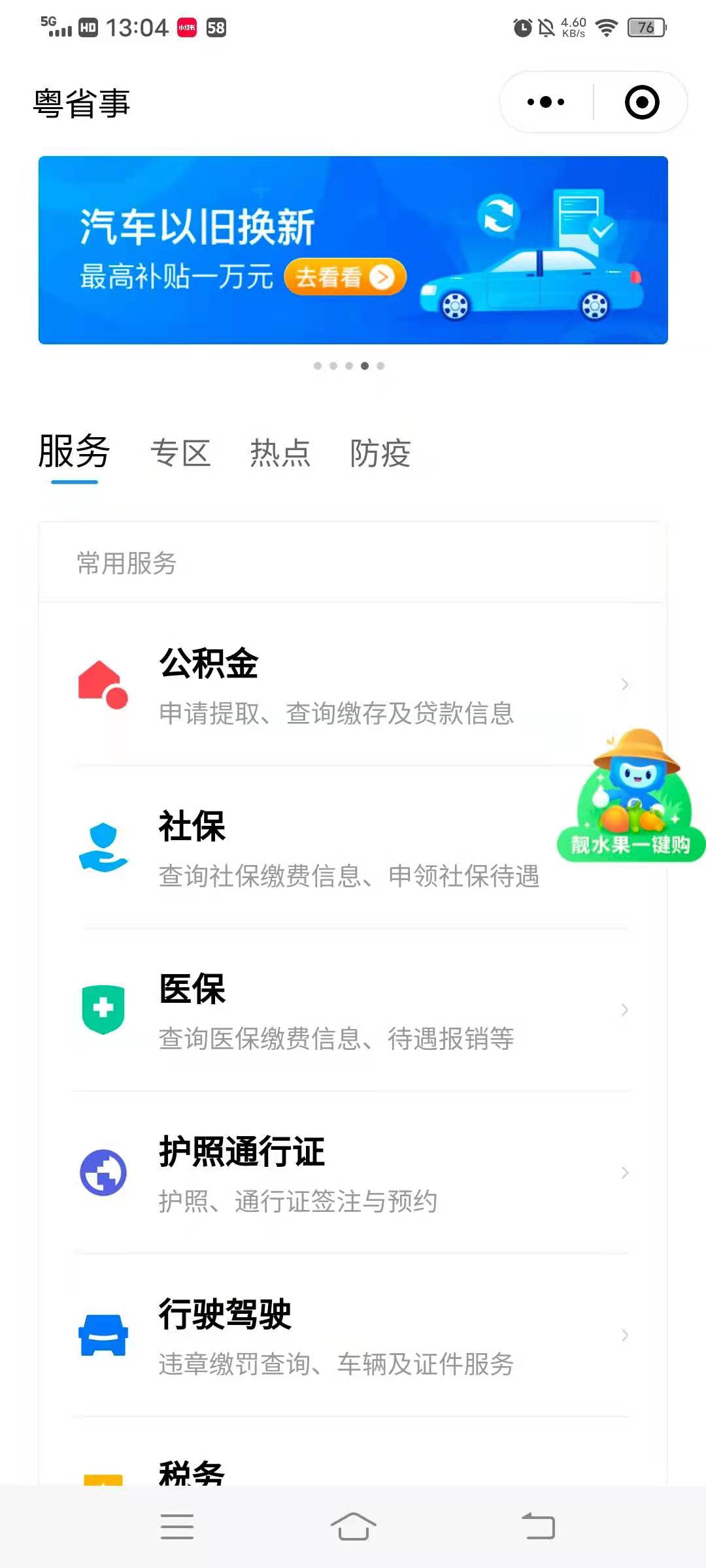Go to the system home screen
The width and height of the screenshot is (706, 1568).
click(353, 1527)
